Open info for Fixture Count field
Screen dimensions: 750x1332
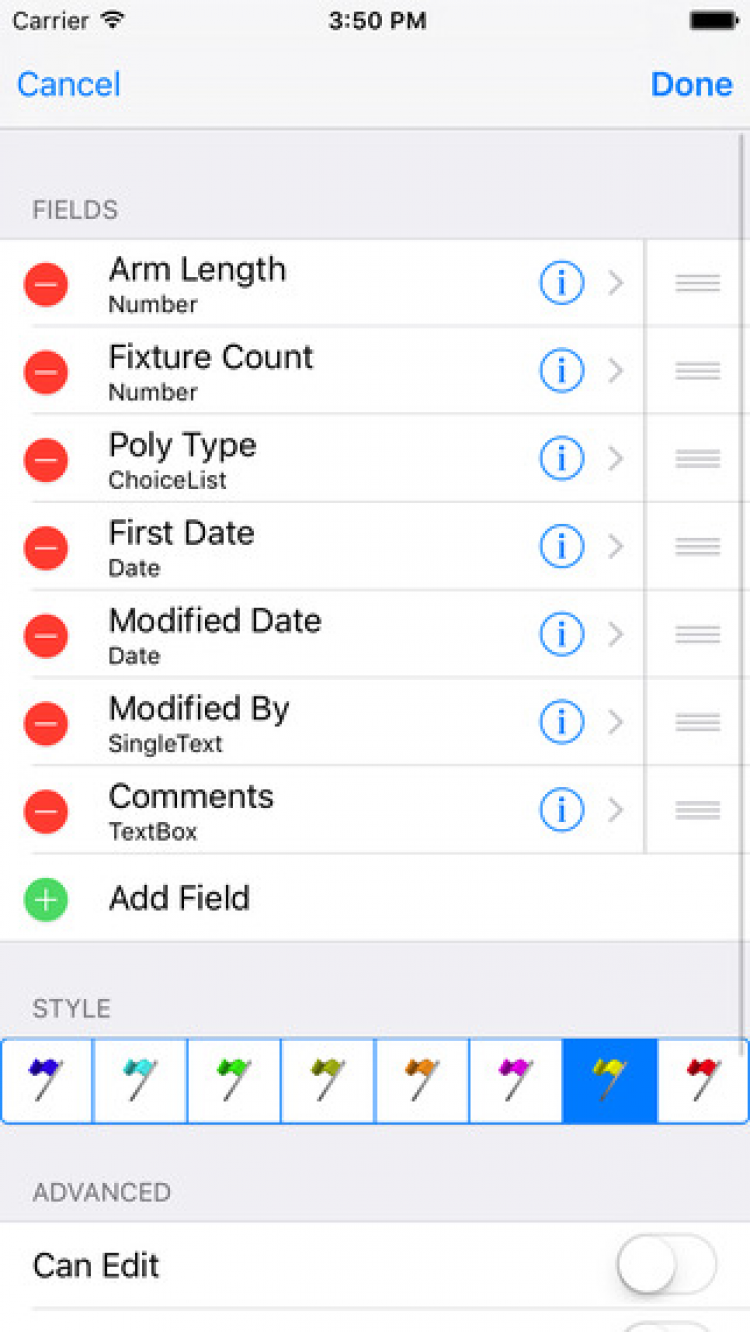tap(561, 372)
